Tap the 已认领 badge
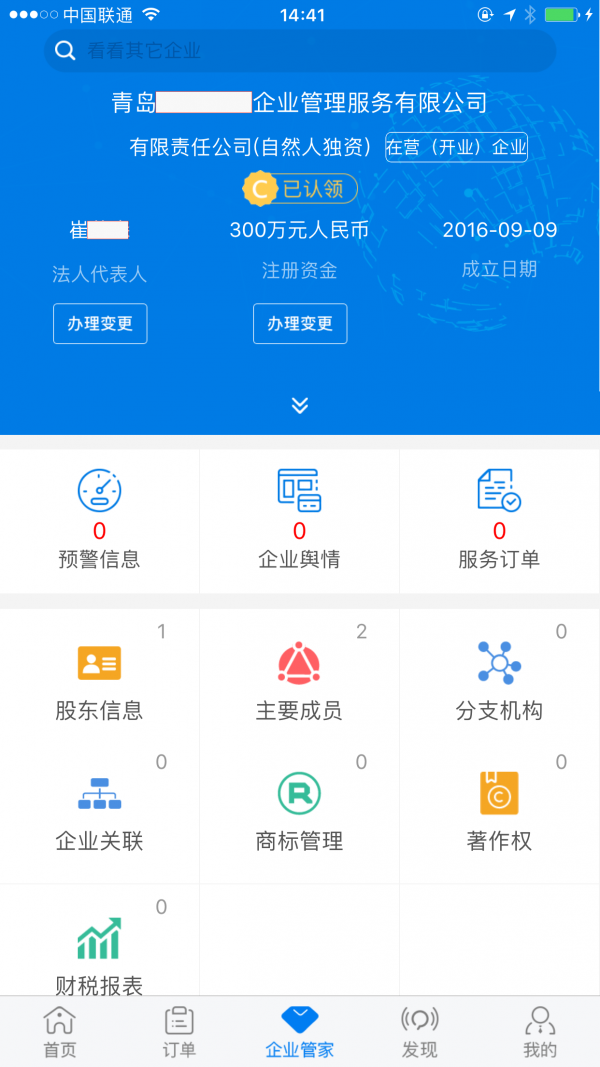The width and height of the screenshot is (600, 1067). (300, 188)
